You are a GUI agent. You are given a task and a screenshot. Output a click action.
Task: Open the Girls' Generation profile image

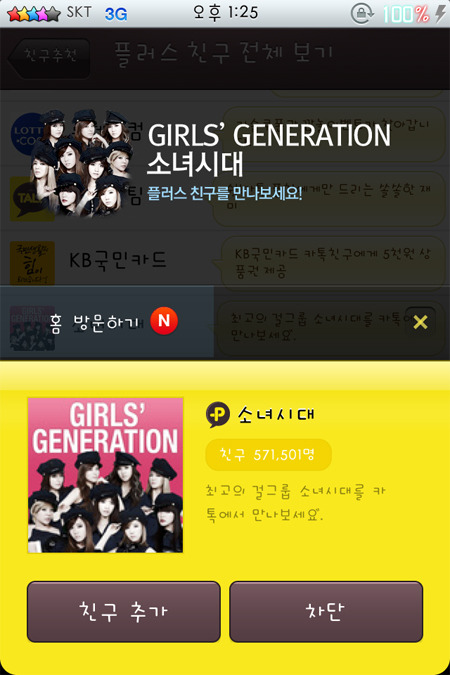click(x=105, y=475)
